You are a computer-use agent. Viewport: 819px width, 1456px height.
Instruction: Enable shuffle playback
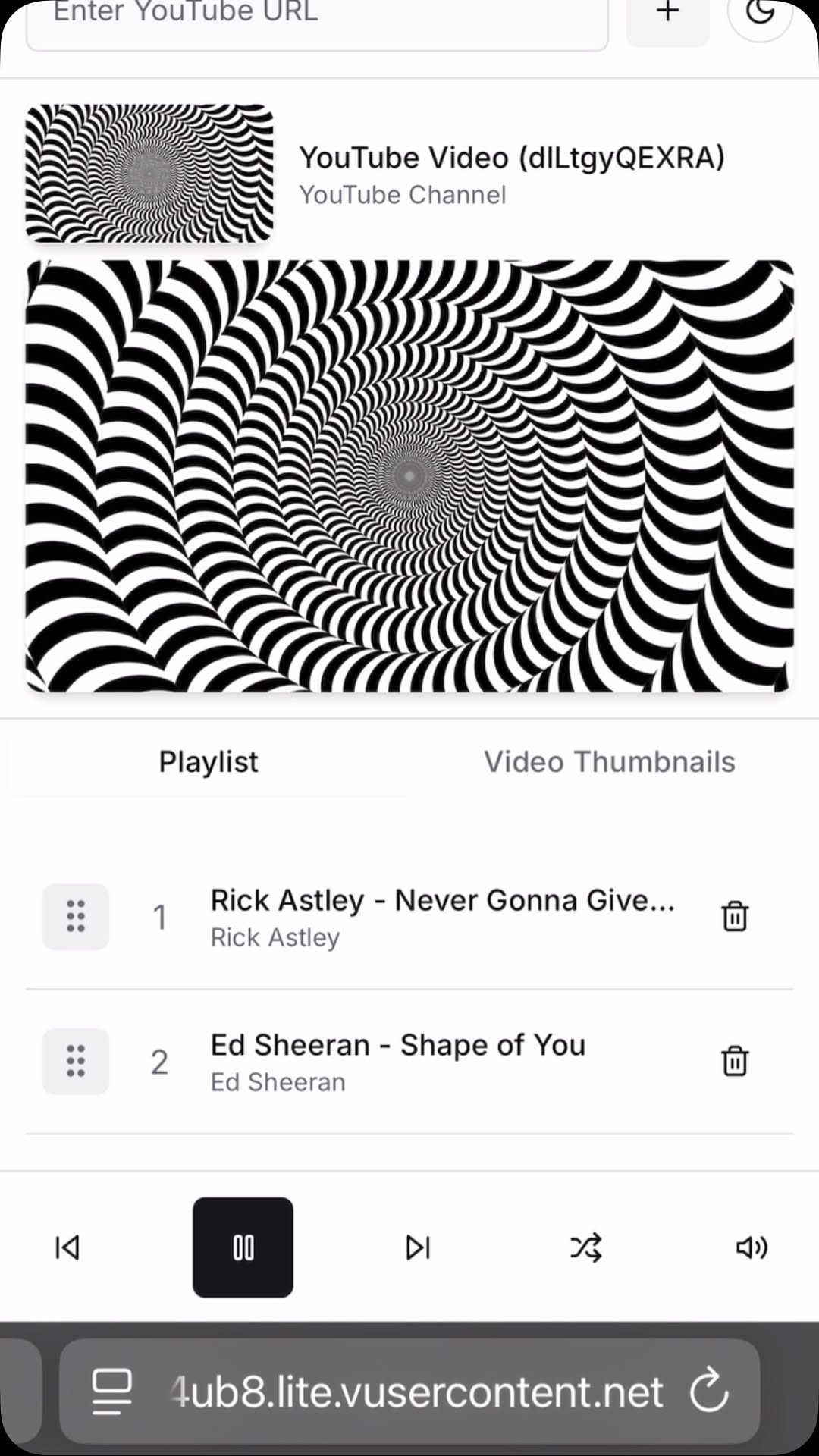[585, 1247]
